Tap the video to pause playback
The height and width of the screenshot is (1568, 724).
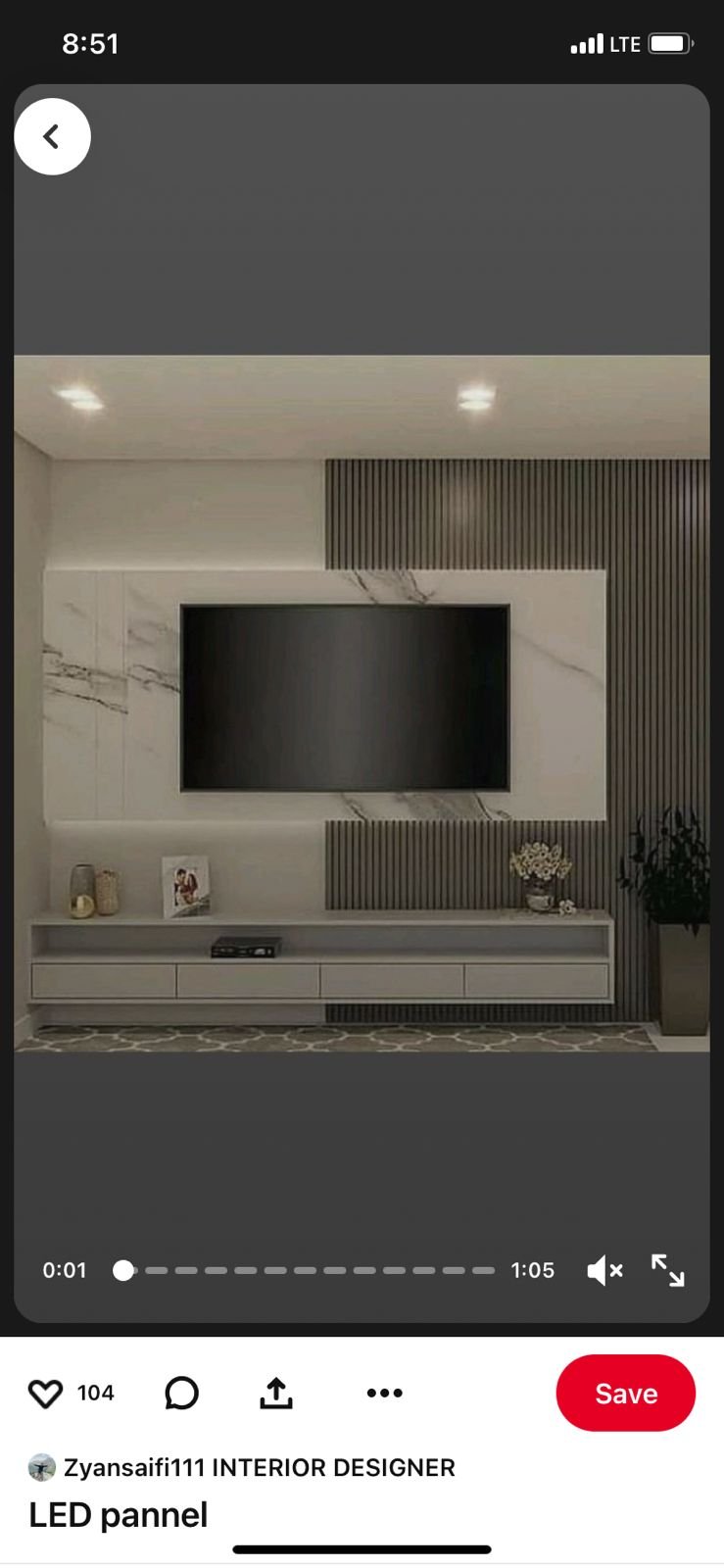pos(362,703)
